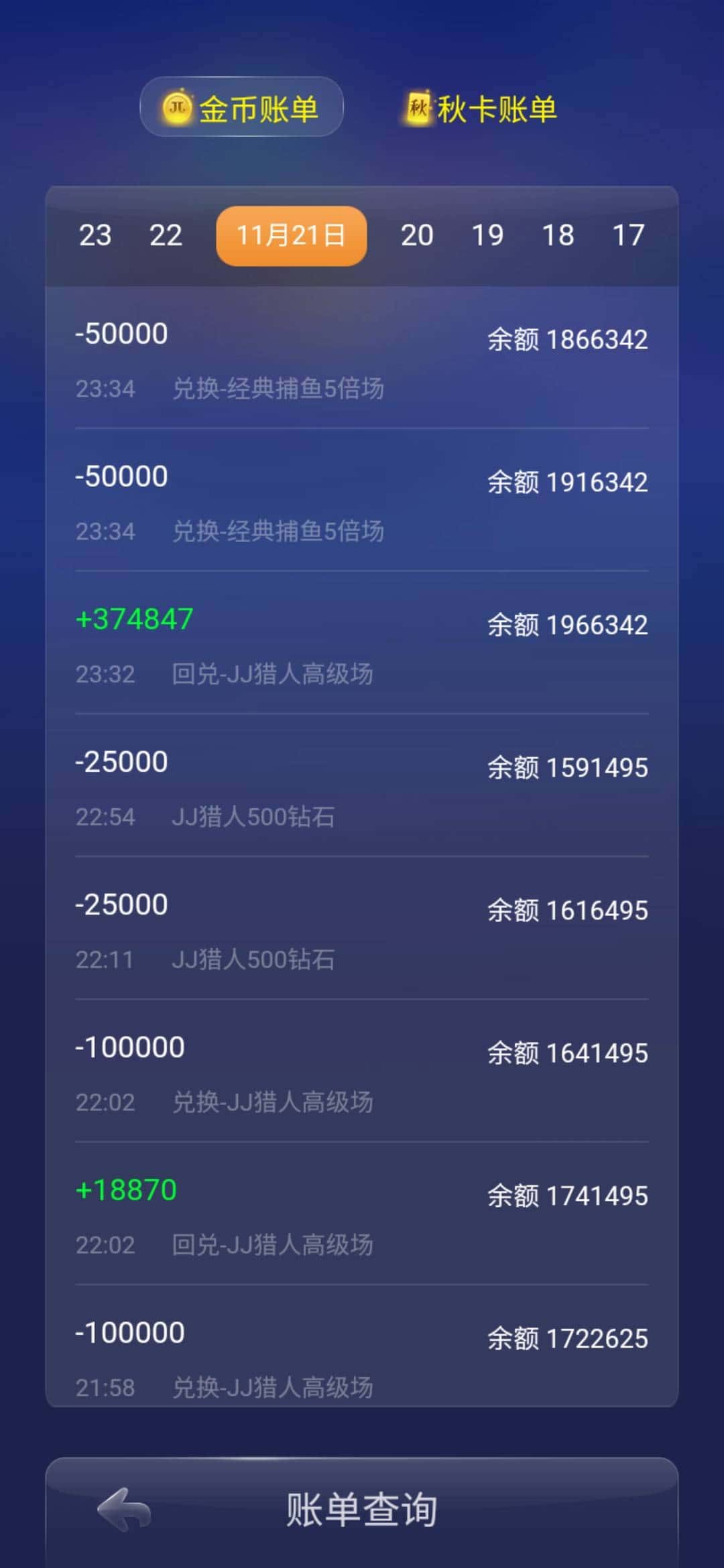724x1568 pixels.
Task: Select date 22 in the date bar
Action: (x=166, y=236)
